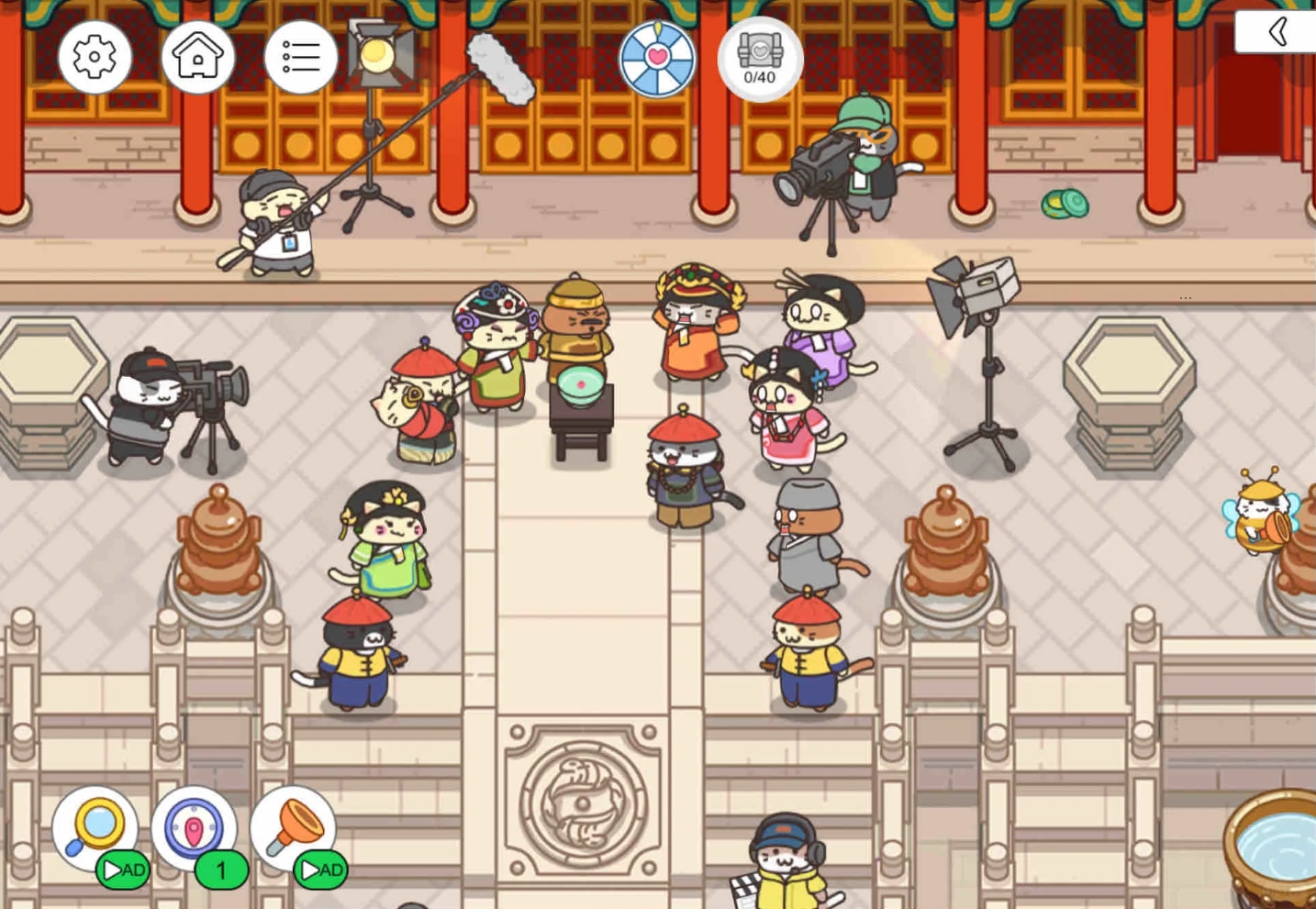Open the task list menu
This screenshot has height=909, width=1316.
pyautogui.click(x=300, y=57)
